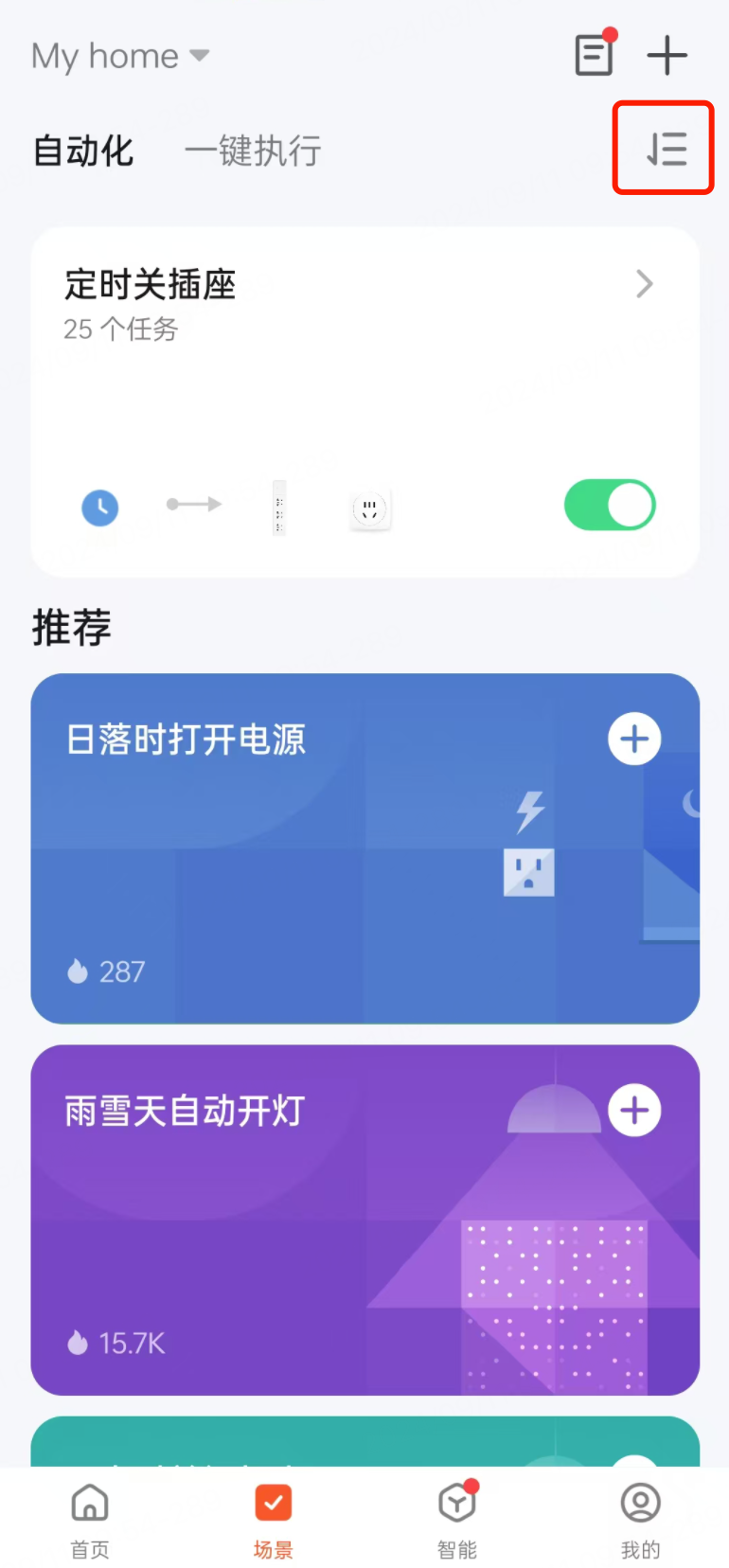Open the 定时关插座 automation card
Viewport: 729px width, 1568px height.
click(x=364, y=401)
